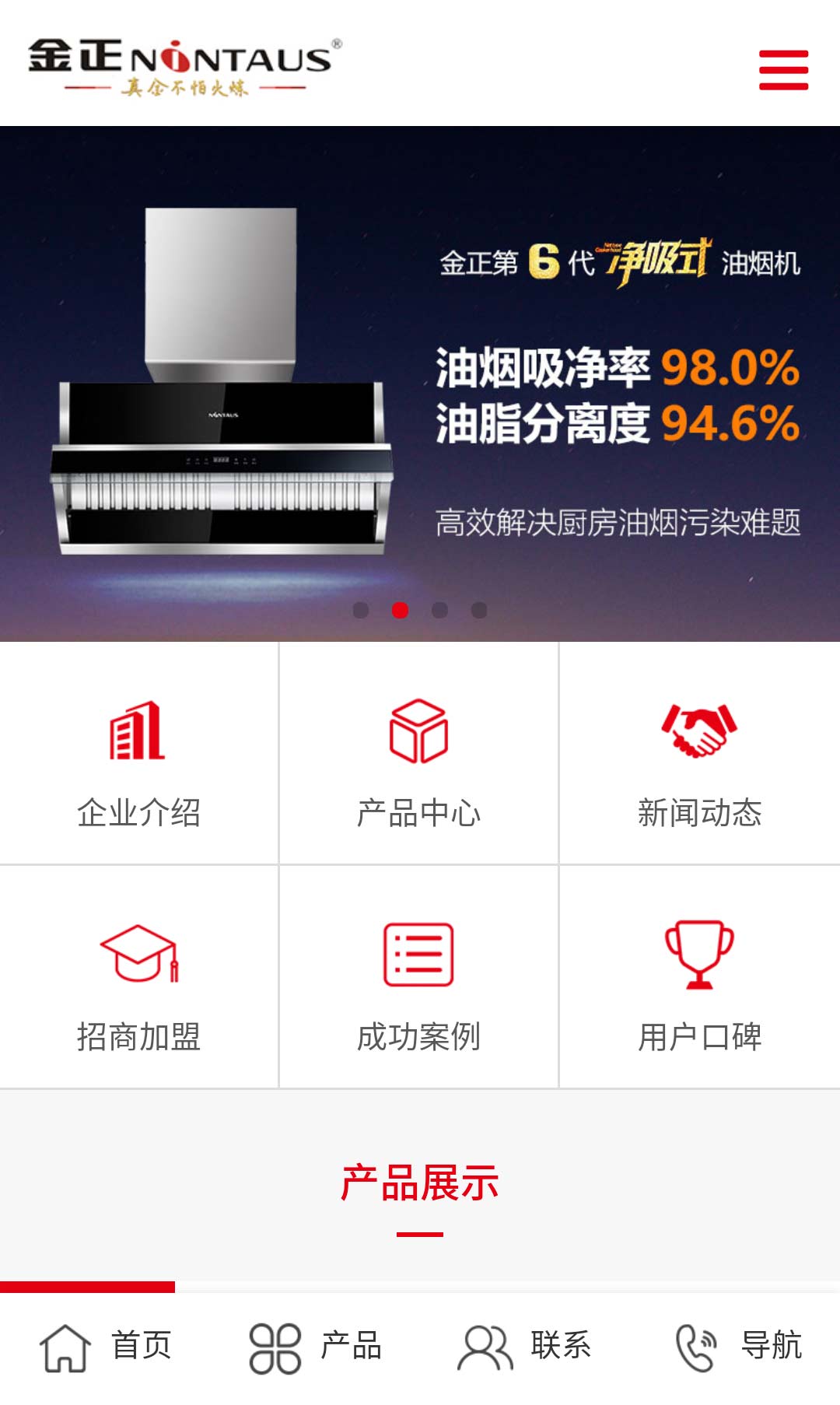
Task: Open the 6th-gen range hood banner
Action: 420,381
